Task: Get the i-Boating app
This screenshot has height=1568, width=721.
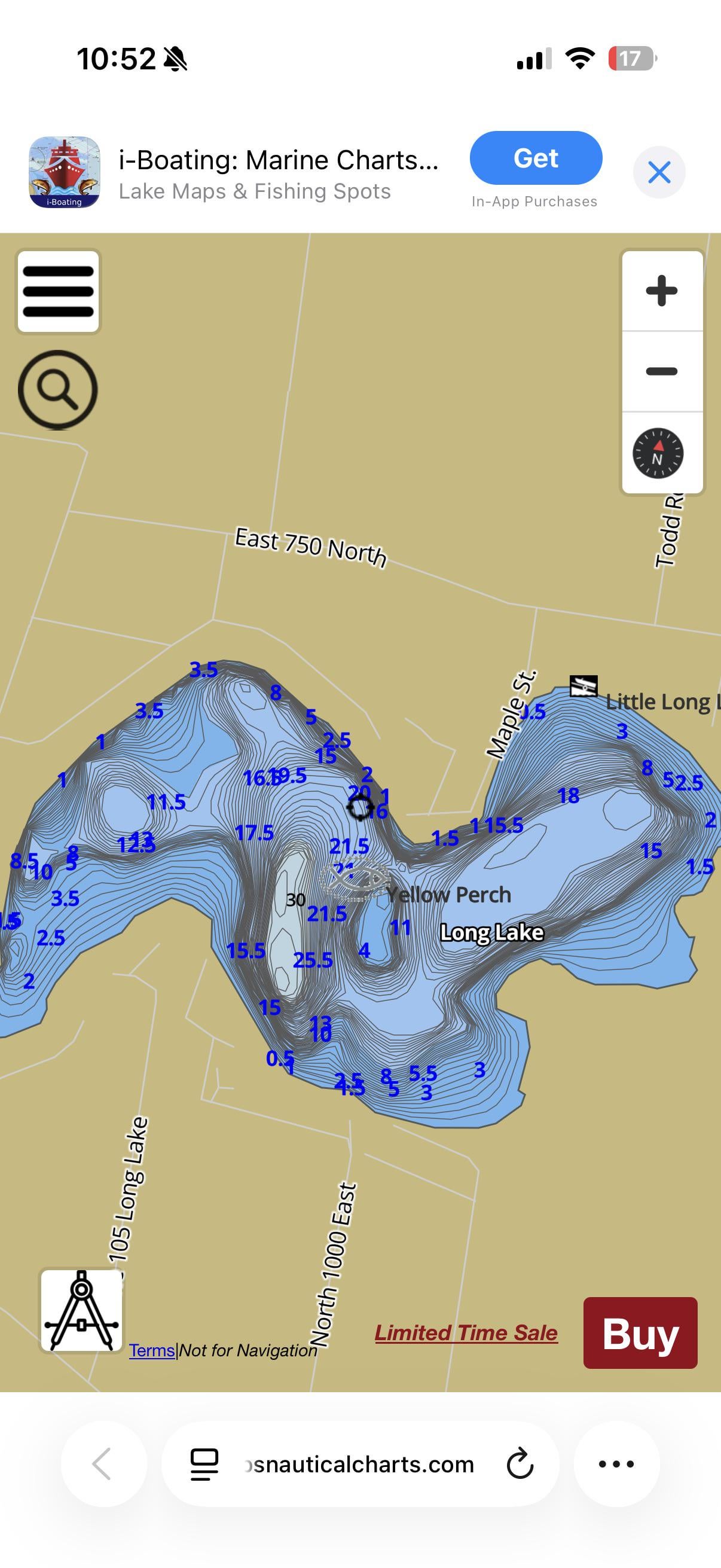Action: click(x=536, y=158)
